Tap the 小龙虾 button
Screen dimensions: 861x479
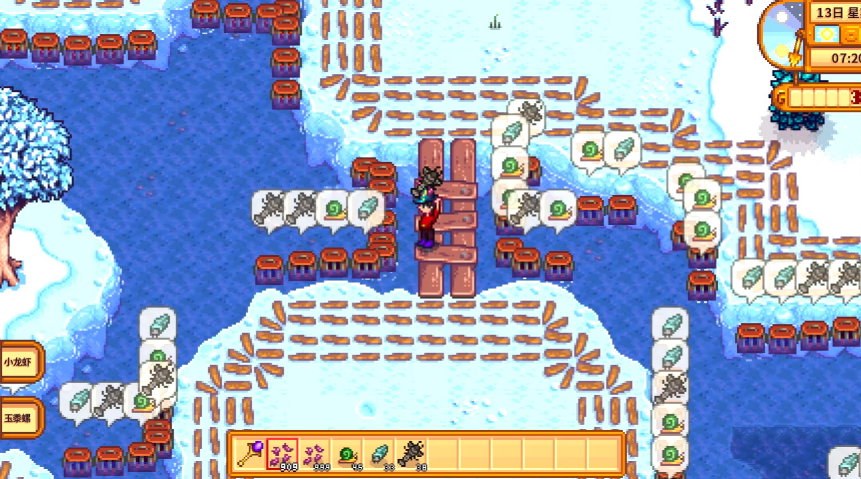coord(20,362)
